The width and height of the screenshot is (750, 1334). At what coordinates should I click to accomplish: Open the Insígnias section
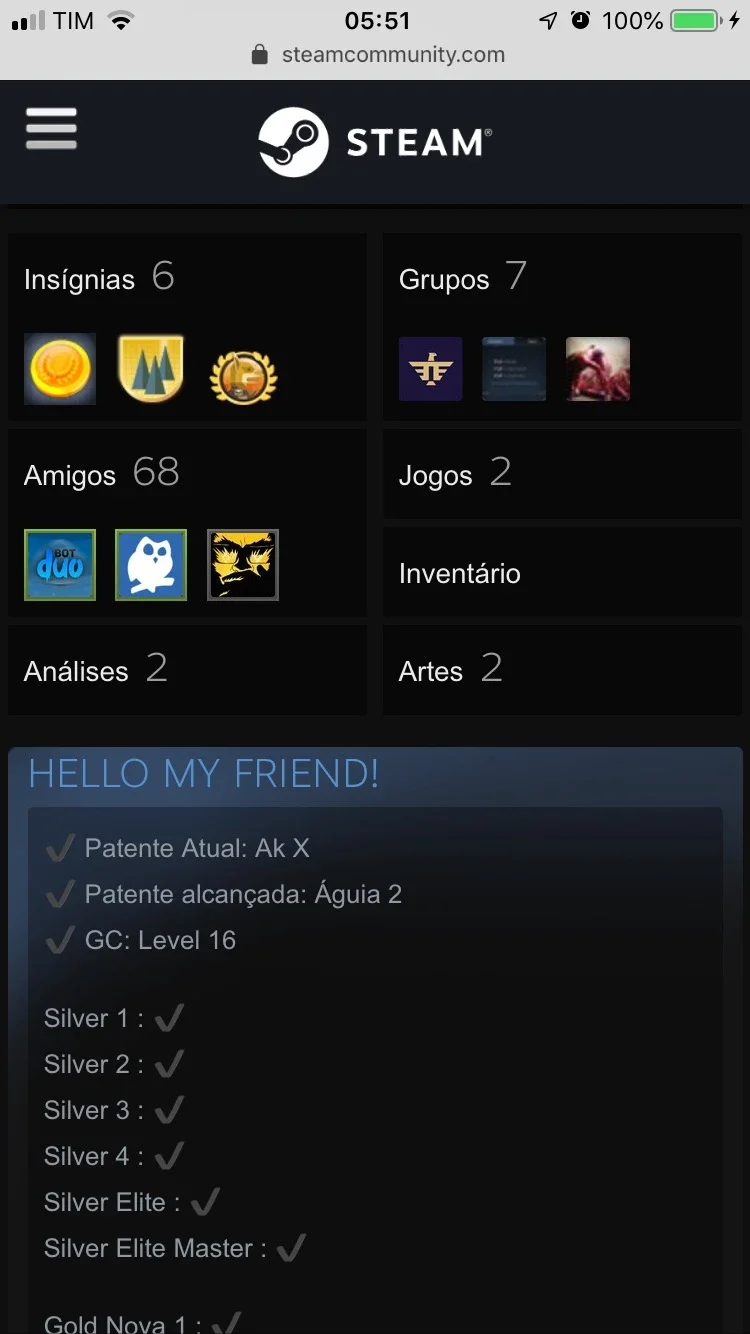(x=99, y=277)
